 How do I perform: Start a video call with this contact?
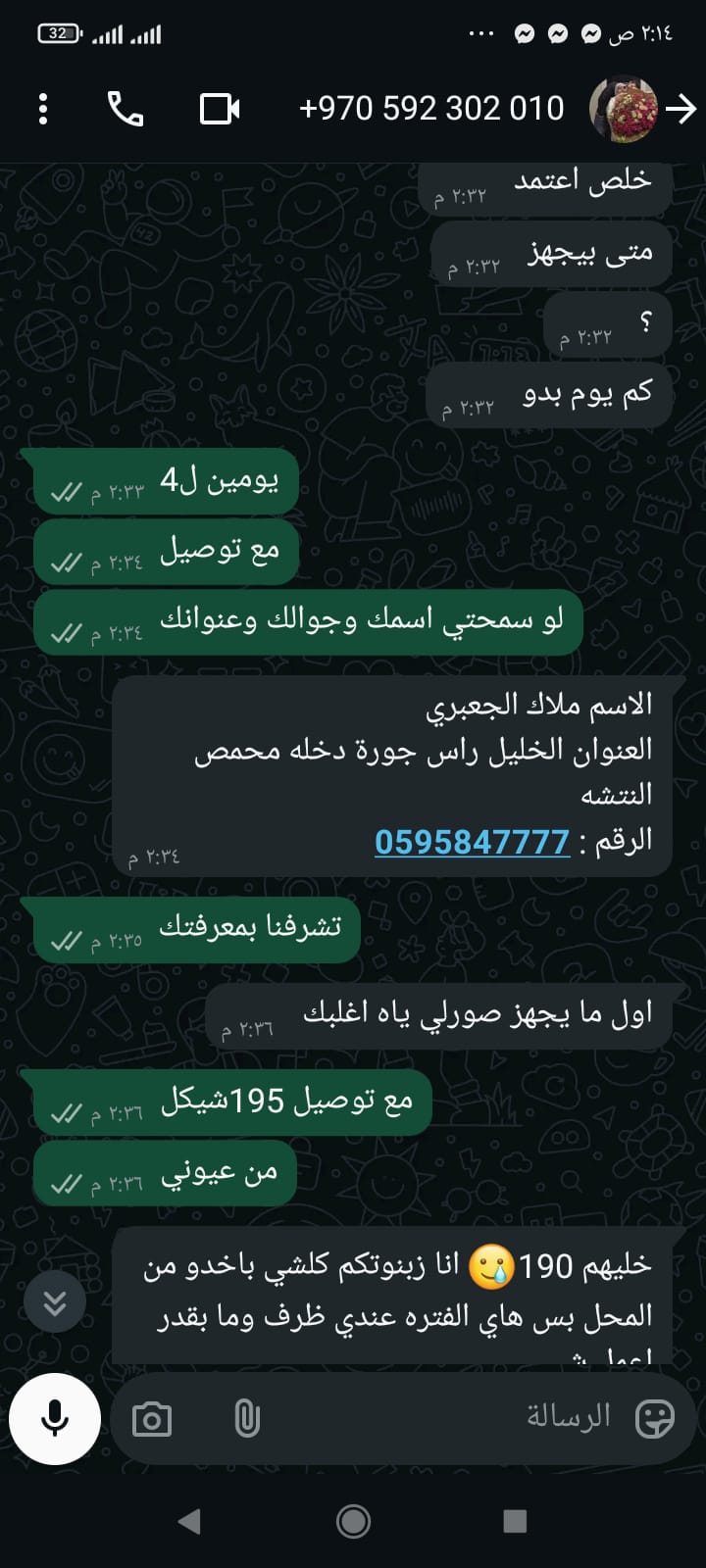click(x=220, y=109)
